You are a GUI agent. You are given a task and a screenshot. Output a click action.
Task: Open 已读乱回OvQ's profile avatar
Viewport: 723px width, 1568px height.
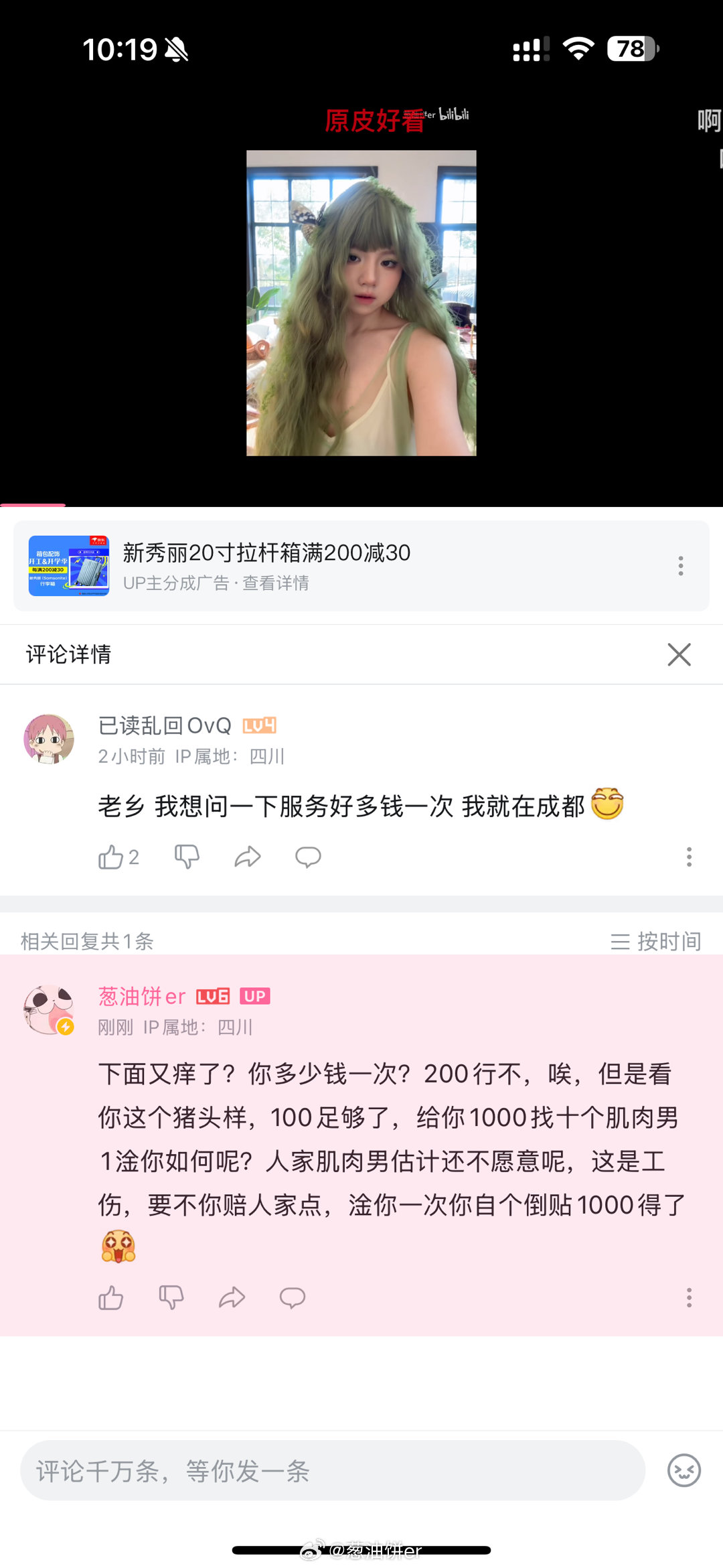(x=48, y=739)
